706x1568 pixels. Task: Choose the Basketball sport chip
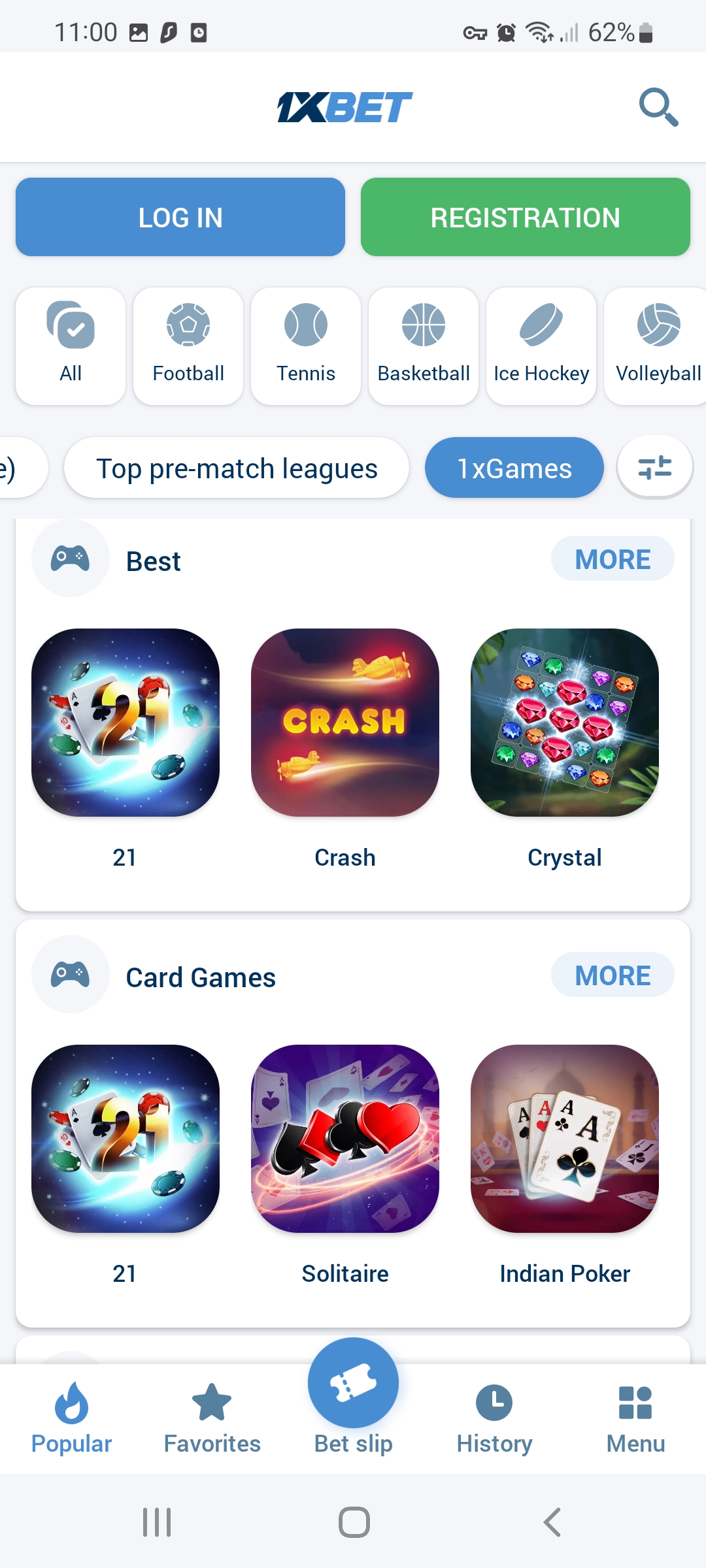click(x=424, y=346)
